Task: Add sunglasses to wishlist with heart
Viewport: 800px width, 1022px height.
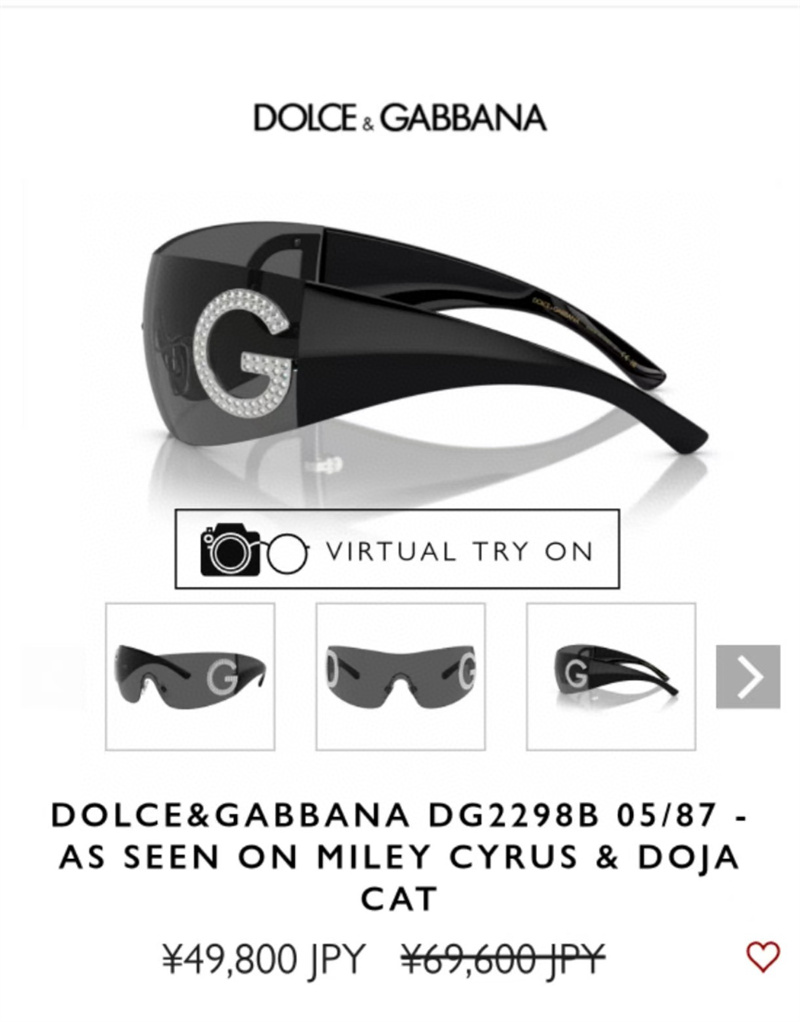Action: (x=762, y=956)
